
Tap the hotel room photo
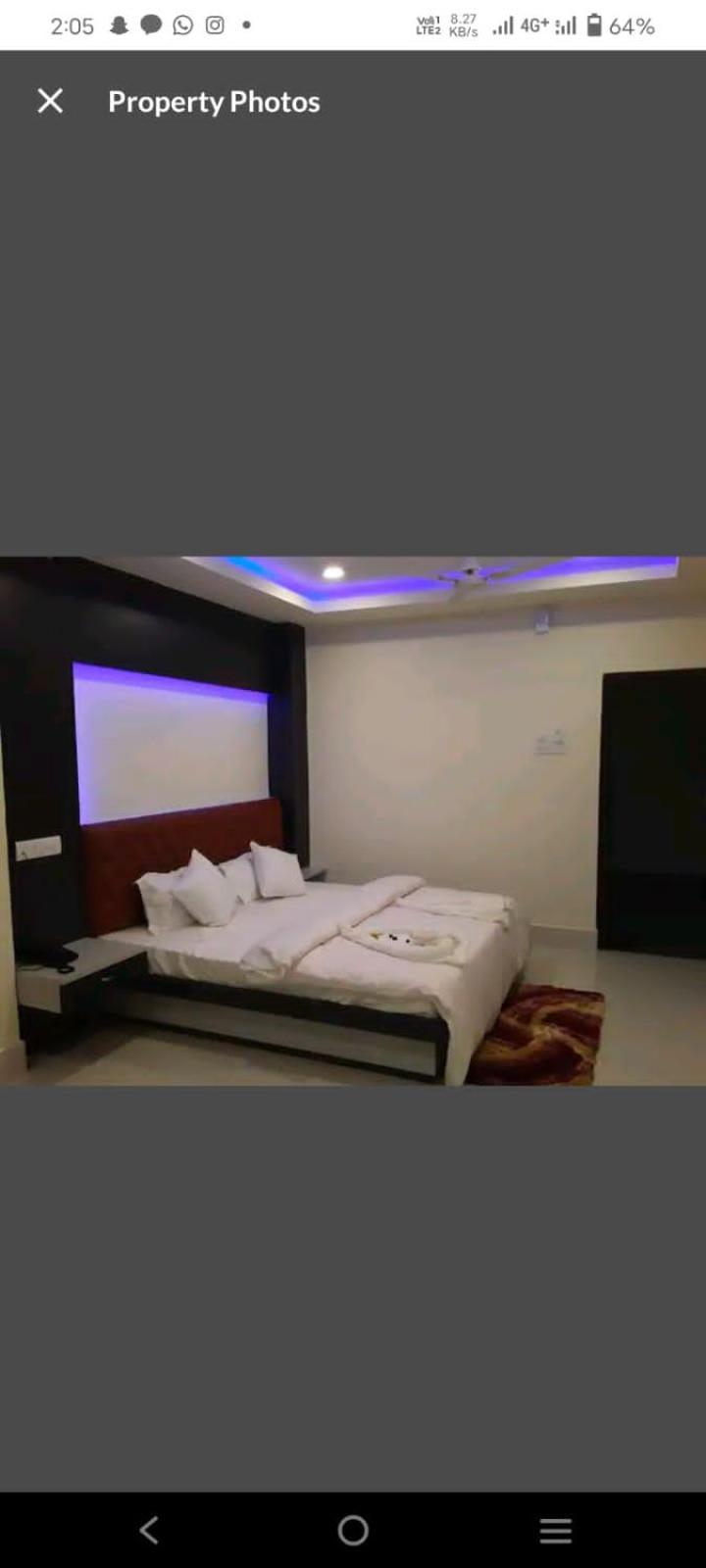coord(353,820)
